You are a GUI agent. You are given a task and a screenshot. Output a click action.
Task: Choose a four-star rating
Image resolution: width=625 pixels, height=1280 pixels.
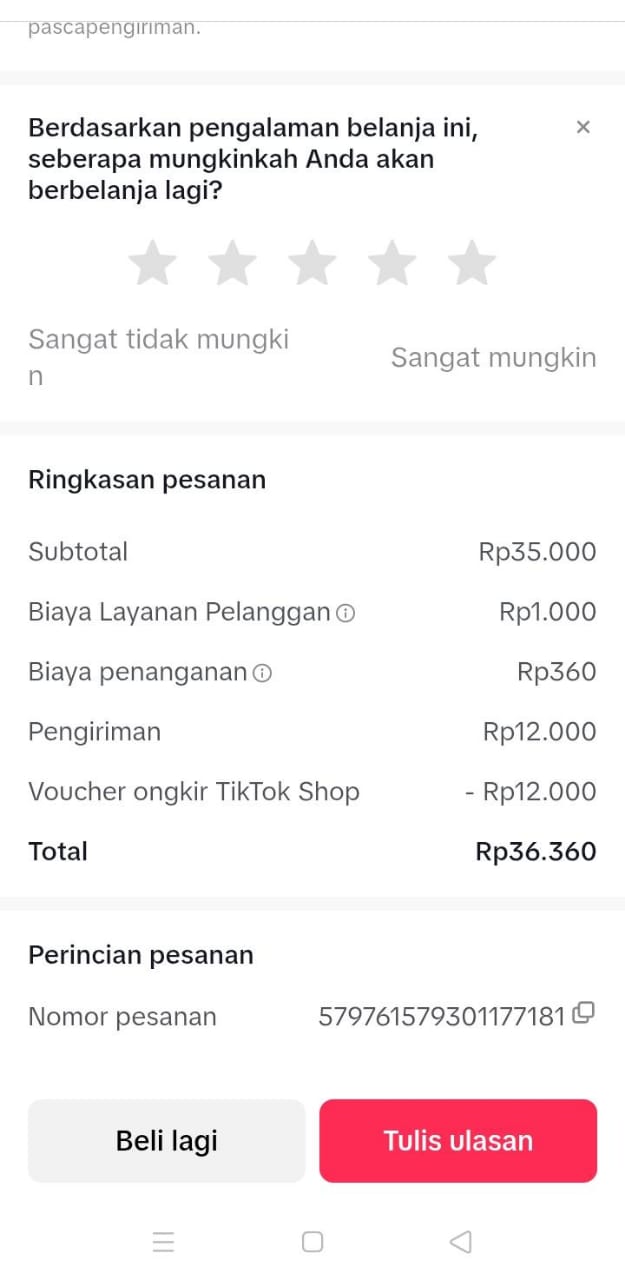click(392, 262)
